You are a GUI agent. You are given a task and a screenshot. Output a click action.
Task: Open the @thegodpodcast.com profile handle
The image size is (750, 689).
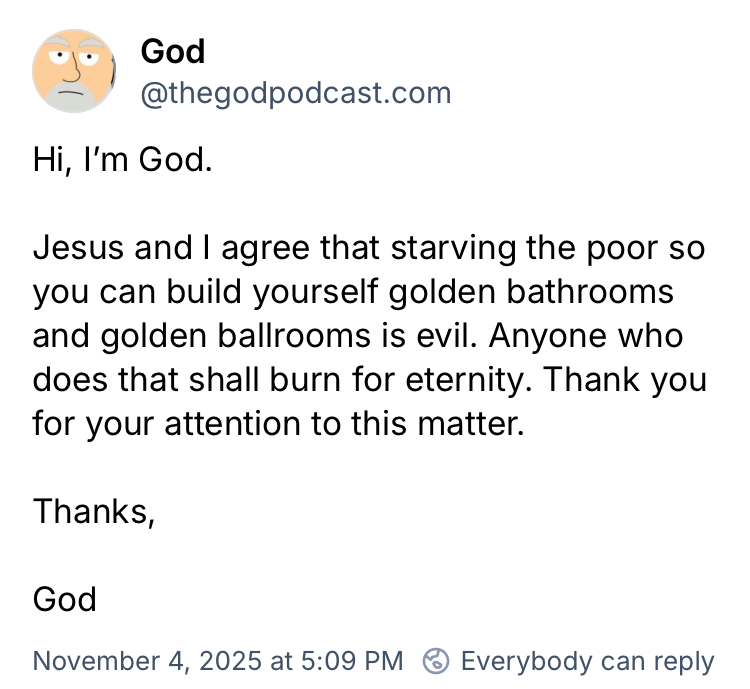[296, 94]
